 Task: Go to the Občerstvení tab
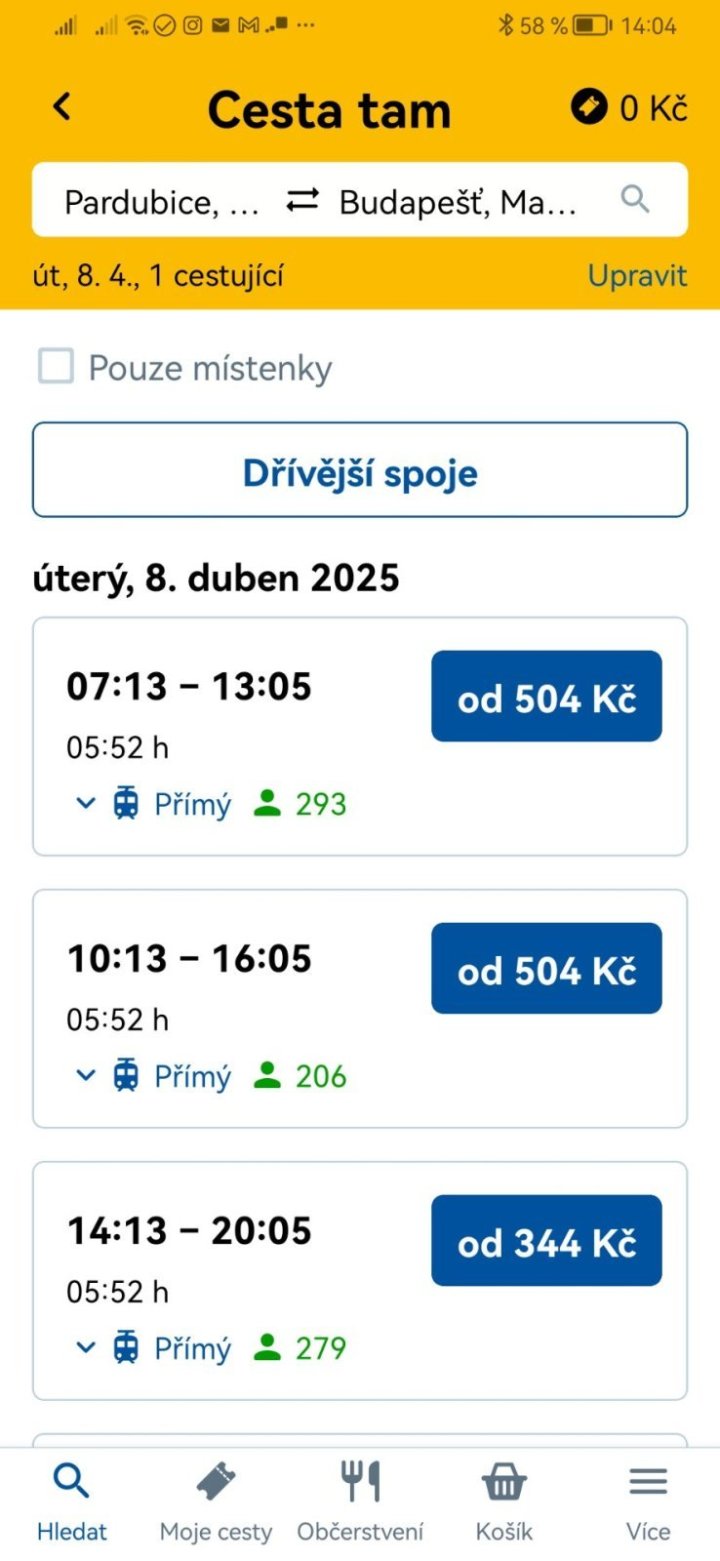point(360,1501)
